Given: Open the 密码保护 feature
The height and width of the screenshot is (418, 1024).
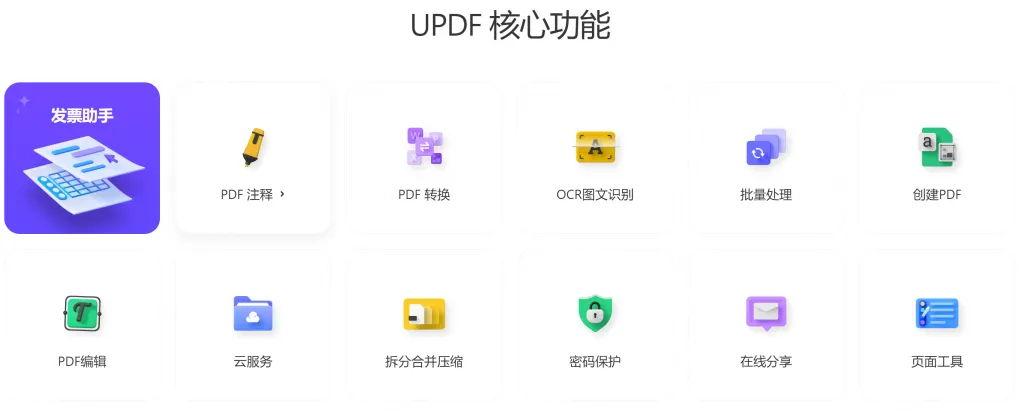Looking at the screenshot, I should 595,328.
